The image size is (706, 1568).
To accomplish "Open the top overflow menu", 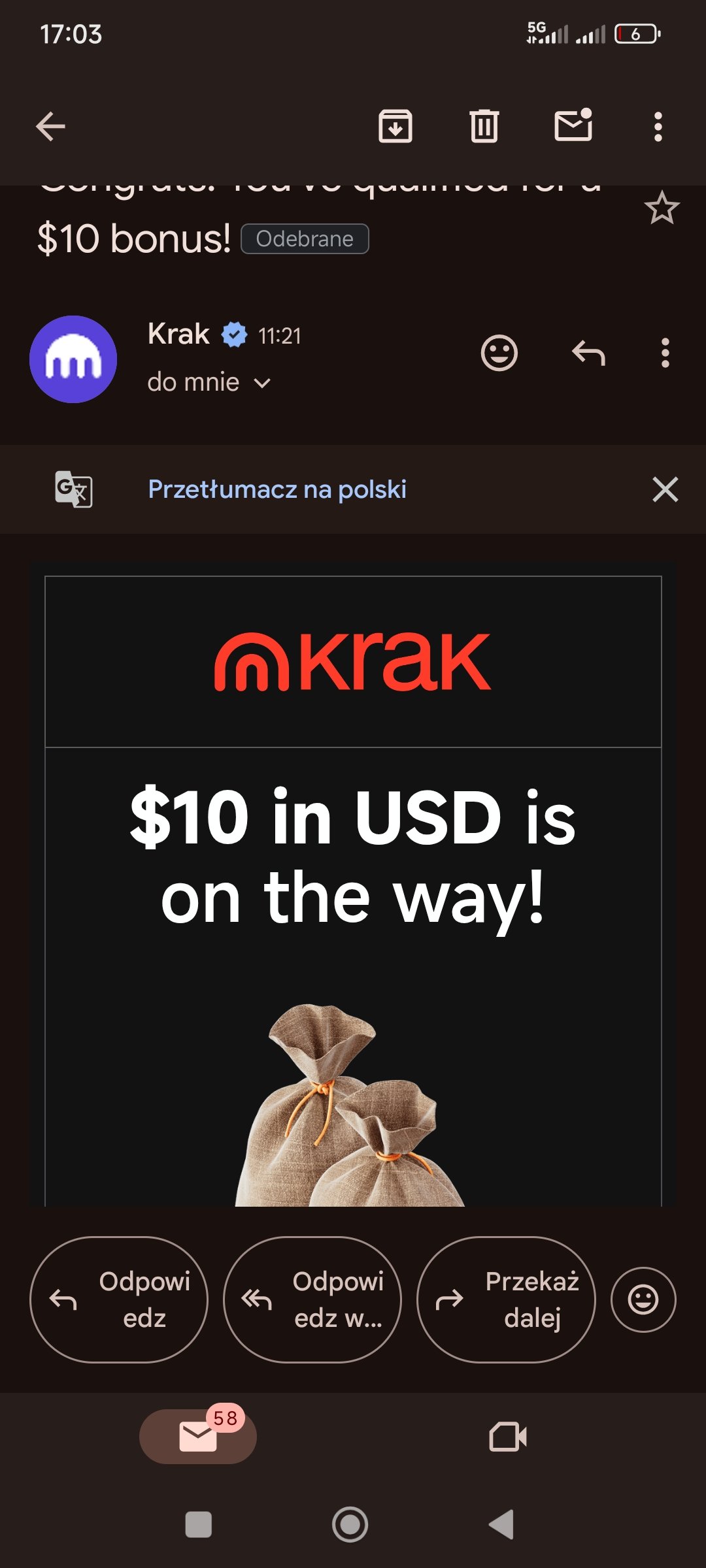I will point(658,127).
